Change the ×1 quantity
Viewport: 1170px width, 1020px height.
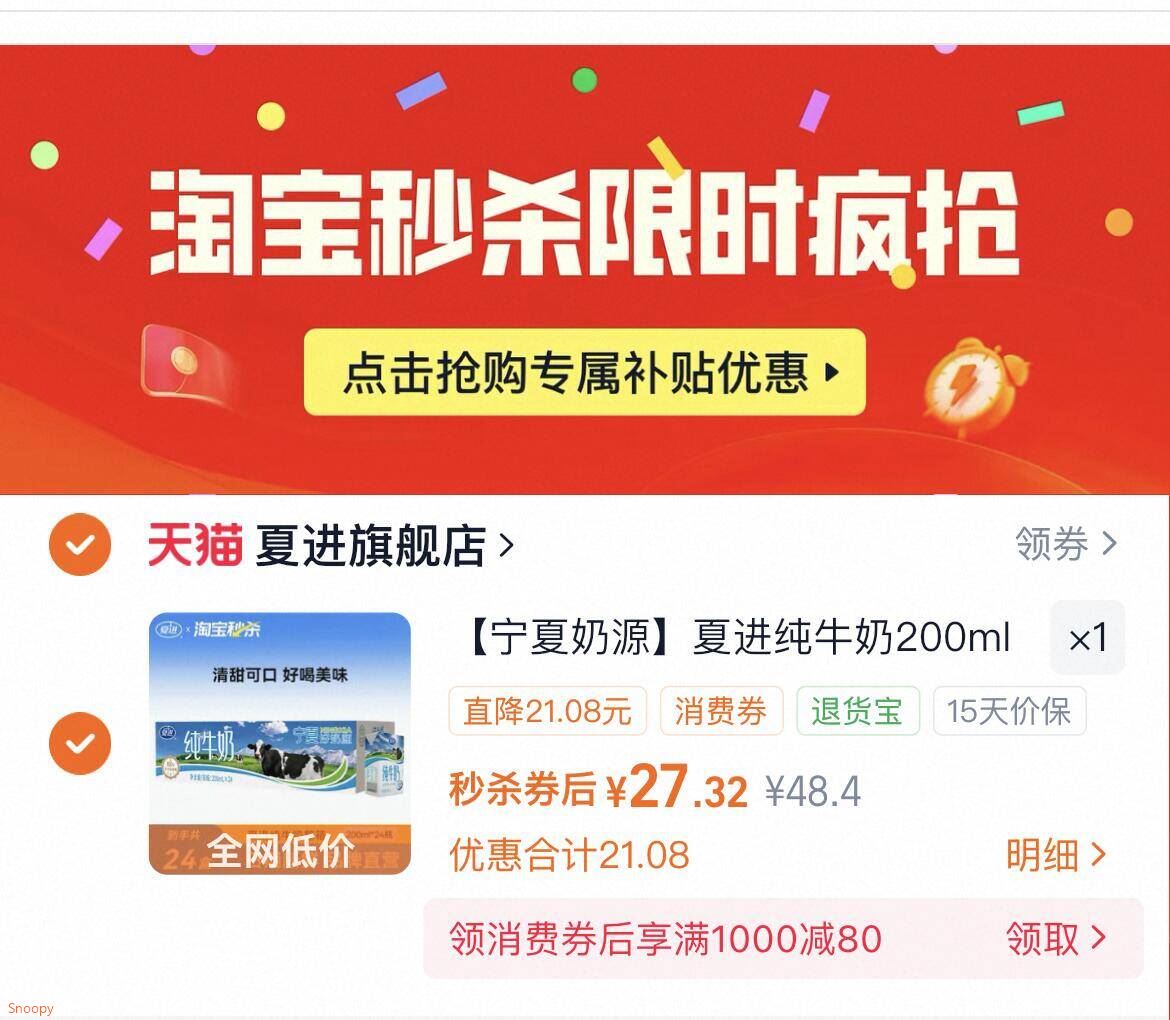click(1087, 638)
